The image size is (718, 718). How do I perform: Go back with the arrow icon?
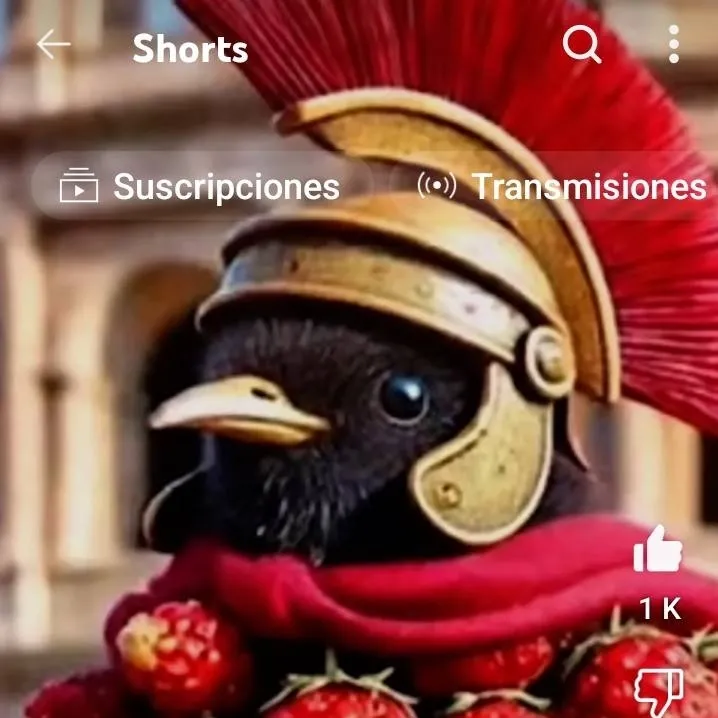[53, 45]
